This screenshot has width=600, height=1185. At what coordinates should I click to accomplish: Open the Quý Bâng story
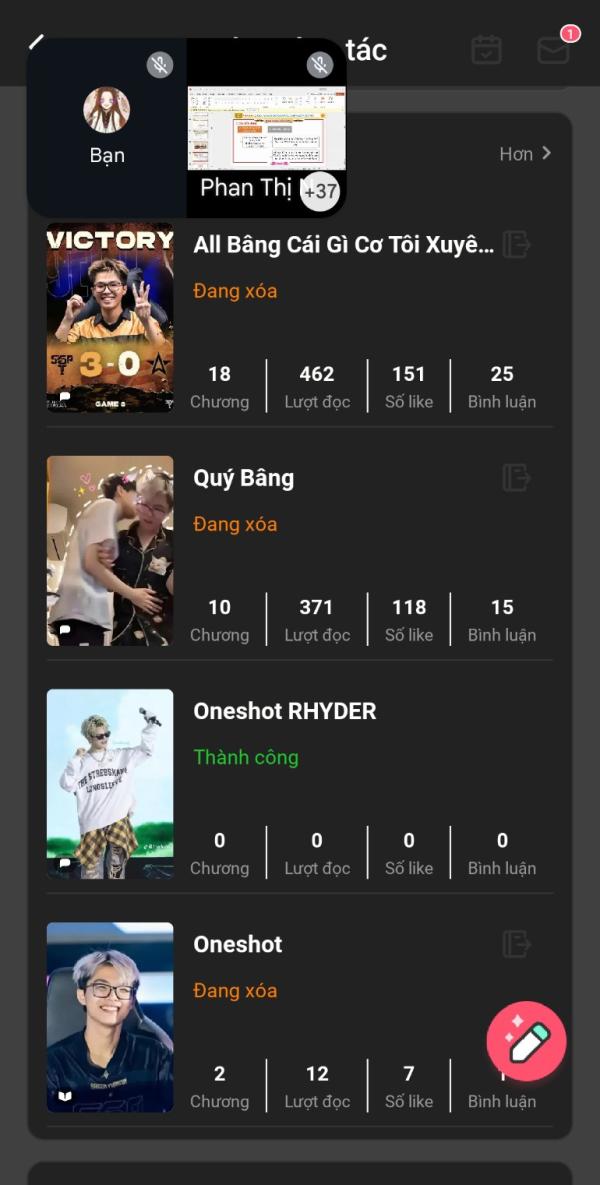click(243, 478)
